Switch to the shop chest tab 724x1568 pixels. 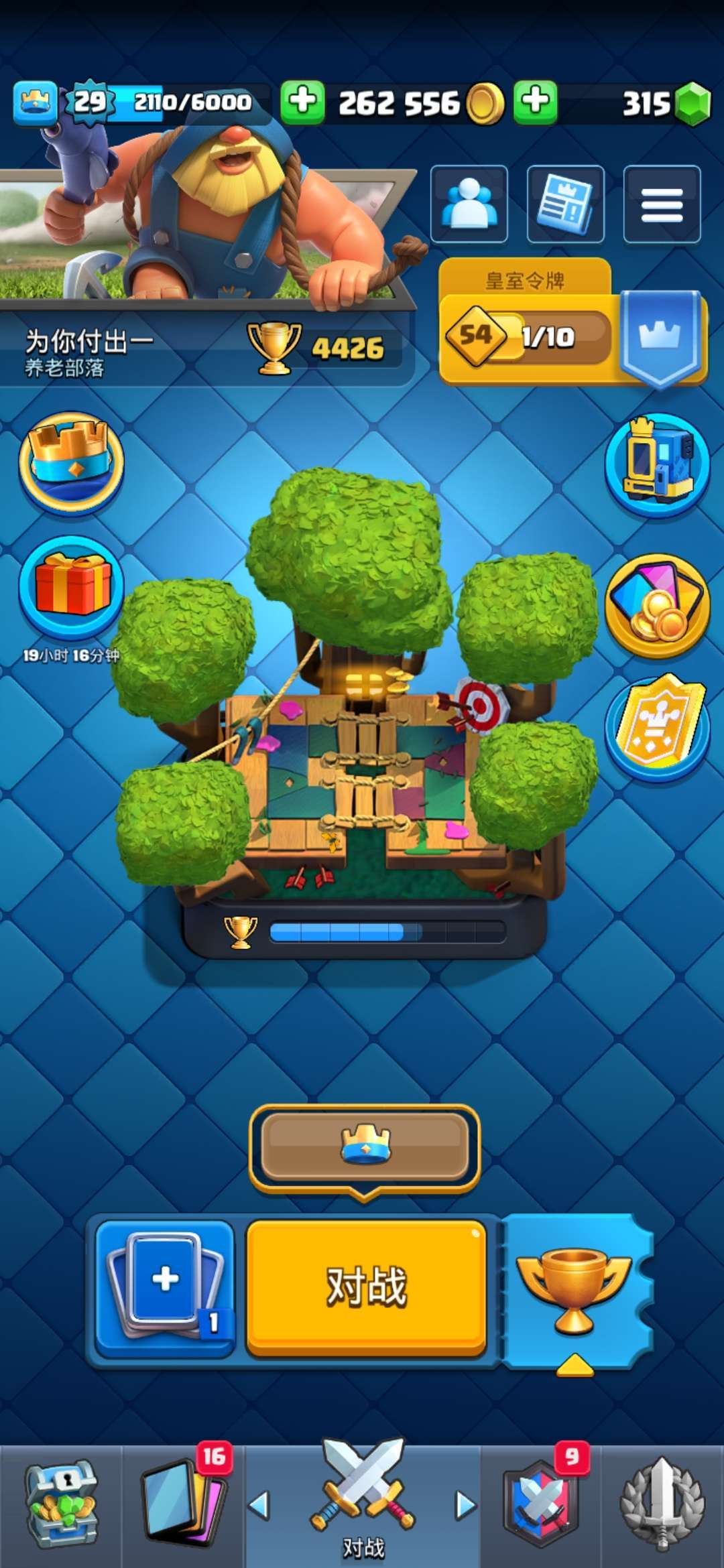point(61,1504)
